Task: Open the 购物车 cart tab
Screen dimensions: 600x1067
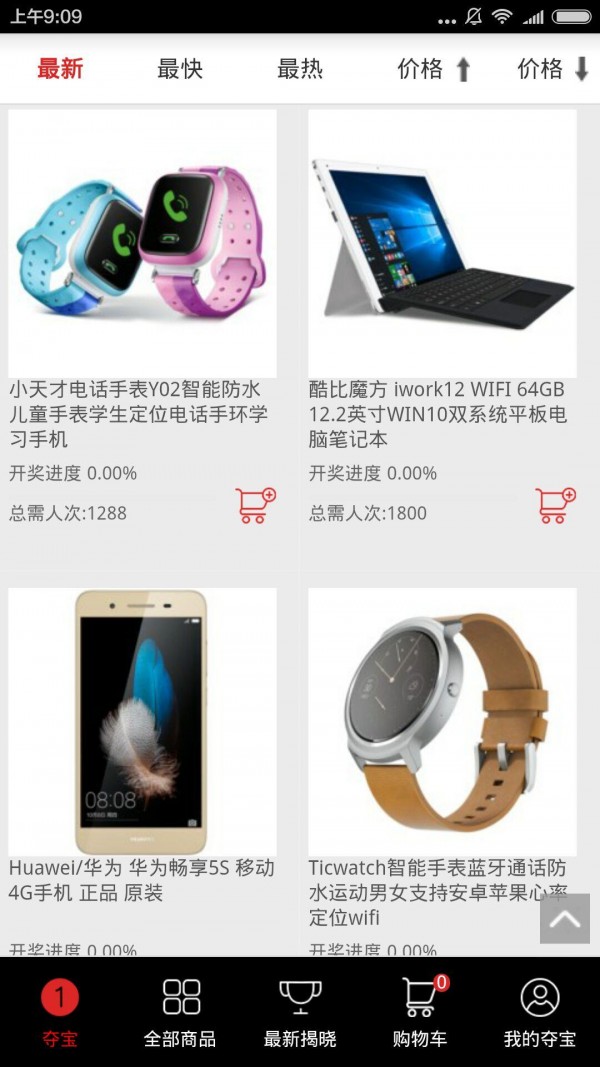Action: point(420,1012)
